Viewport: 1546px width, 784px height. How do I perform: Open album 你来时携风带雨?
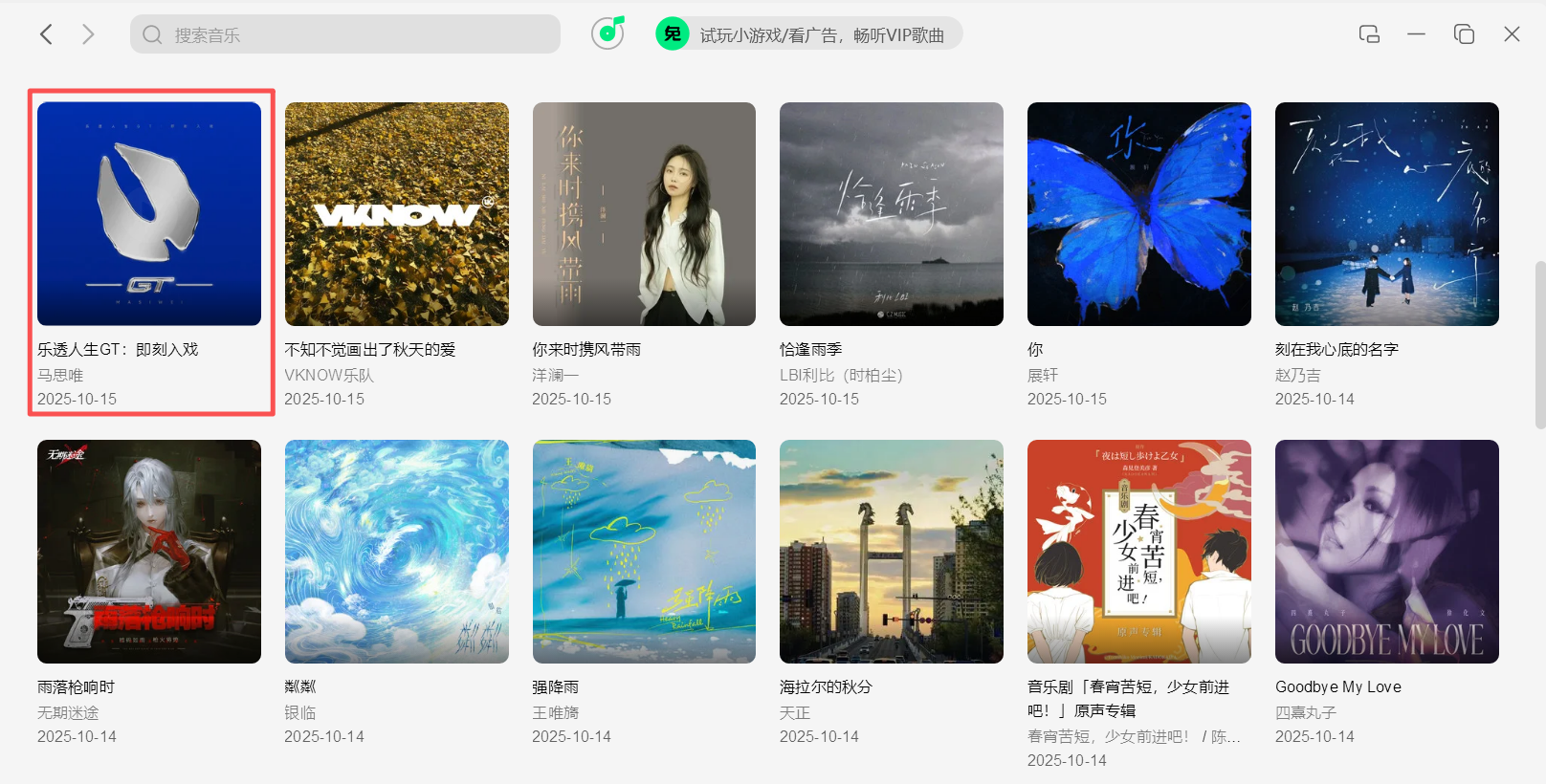(x=644, y=214)
